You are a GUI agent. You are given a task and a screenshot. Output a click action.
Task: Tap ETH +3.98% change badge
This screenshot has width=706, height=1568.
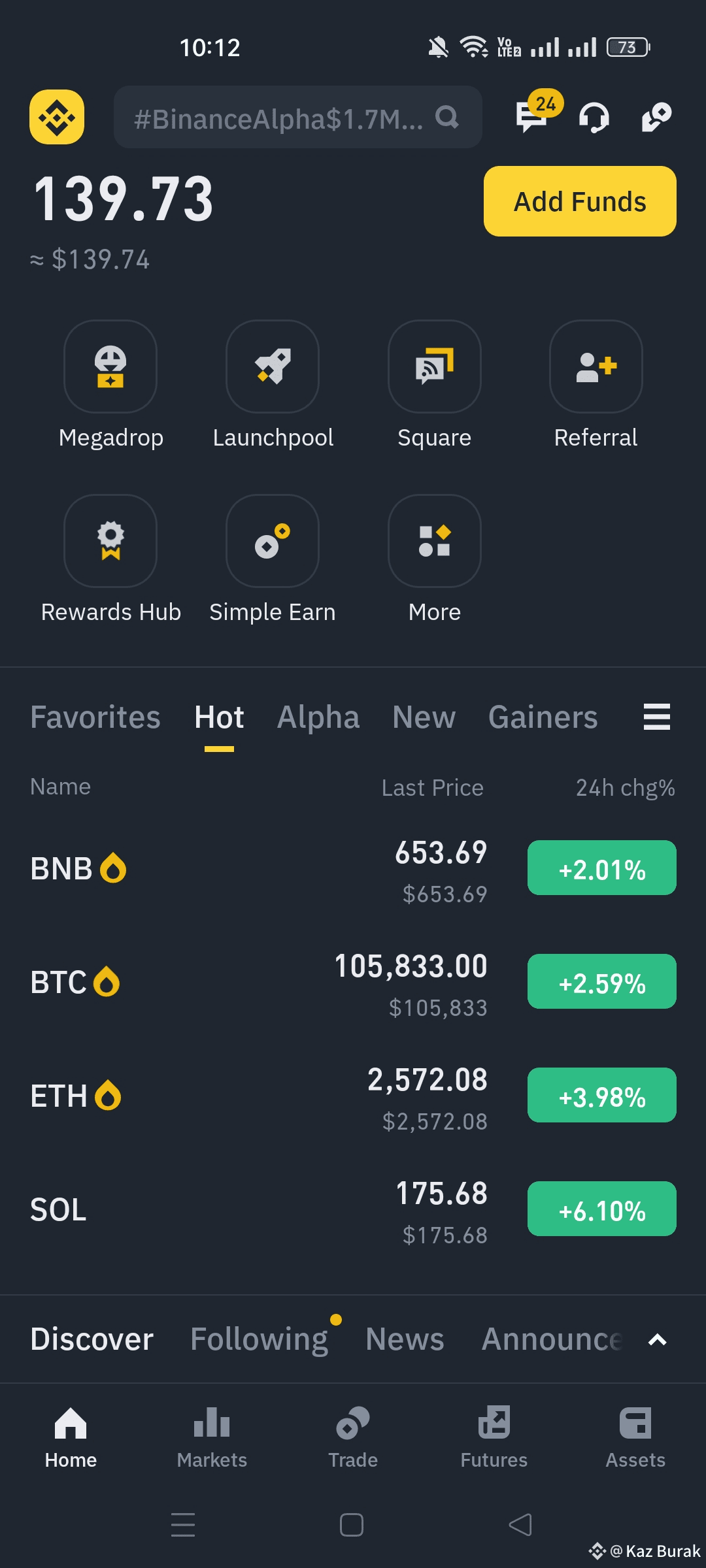pyautogui.click(x=602, y=1095)
